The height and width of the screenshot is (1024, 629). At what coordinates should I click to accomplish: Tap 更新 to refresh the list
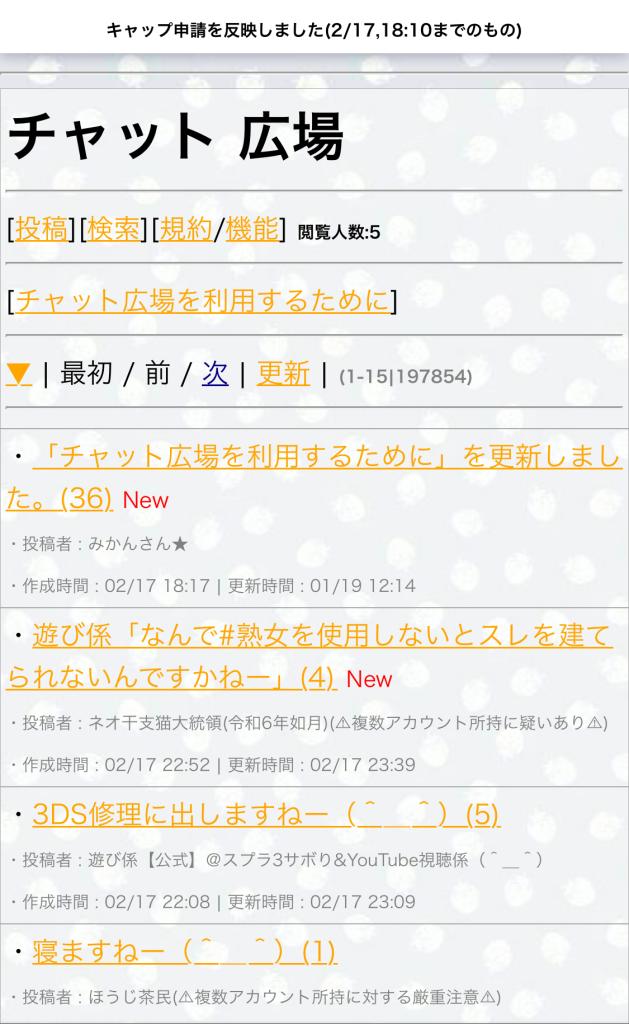[283, 373]
